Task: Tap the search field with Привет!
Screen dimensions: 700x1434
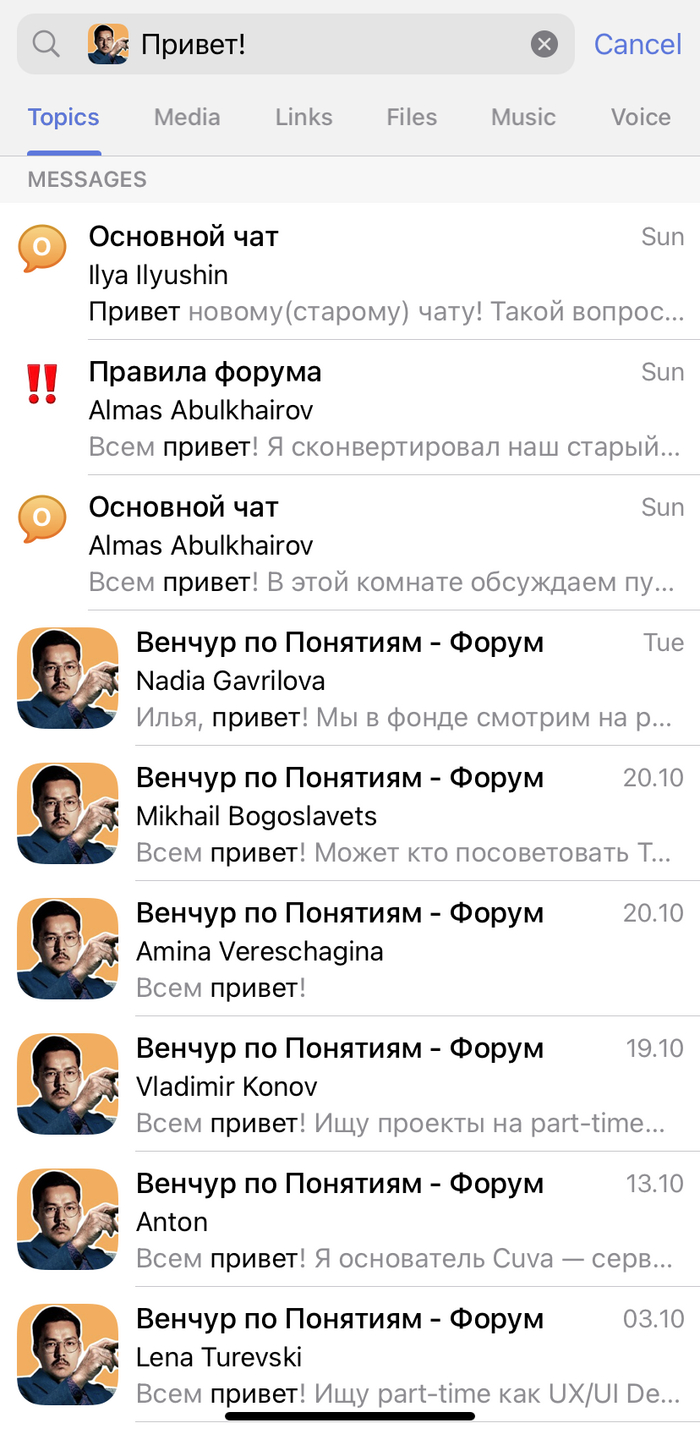Action: click(330, 44)
